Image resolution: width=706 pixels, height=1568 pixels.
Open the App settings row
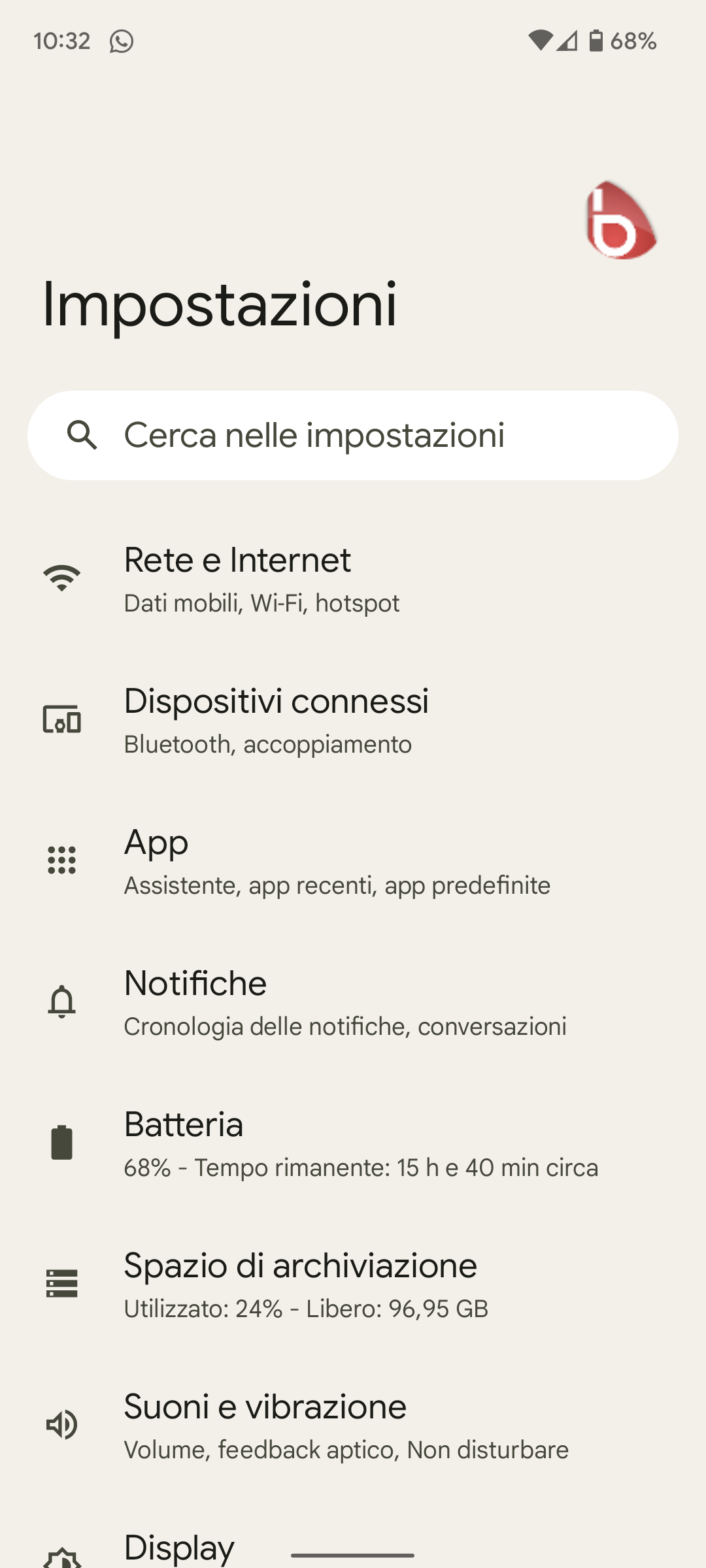tap(353, 861)
